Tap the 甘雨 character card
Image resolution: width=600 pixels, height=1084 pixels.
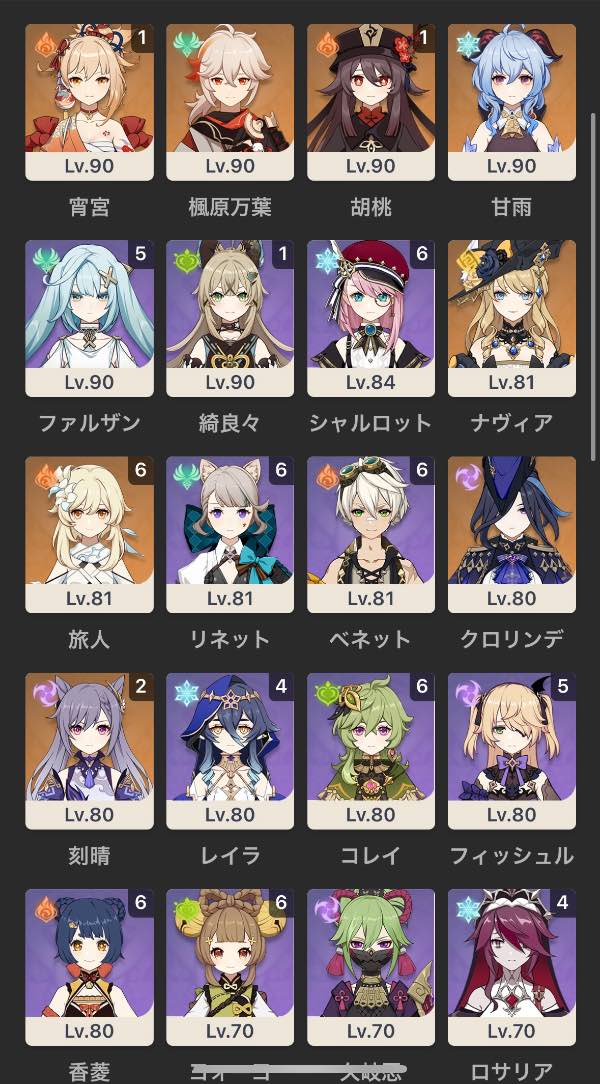coord(512,102)
